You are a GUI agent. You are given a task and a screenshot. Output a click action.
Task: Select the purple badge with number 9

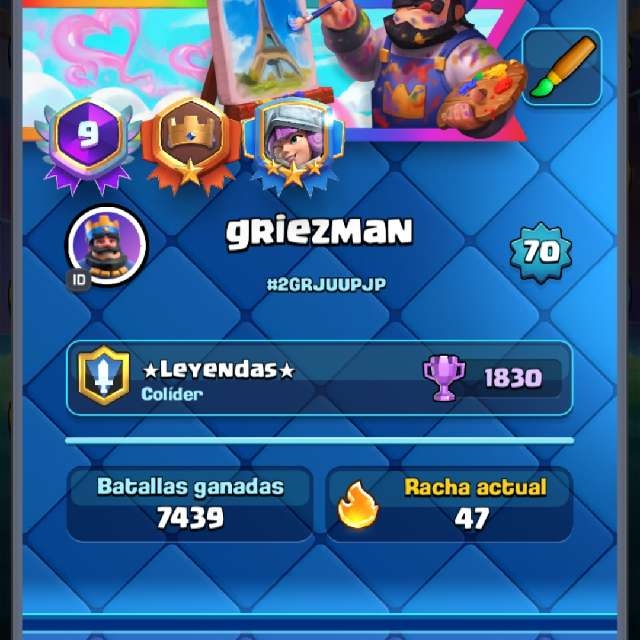point(87,139)
